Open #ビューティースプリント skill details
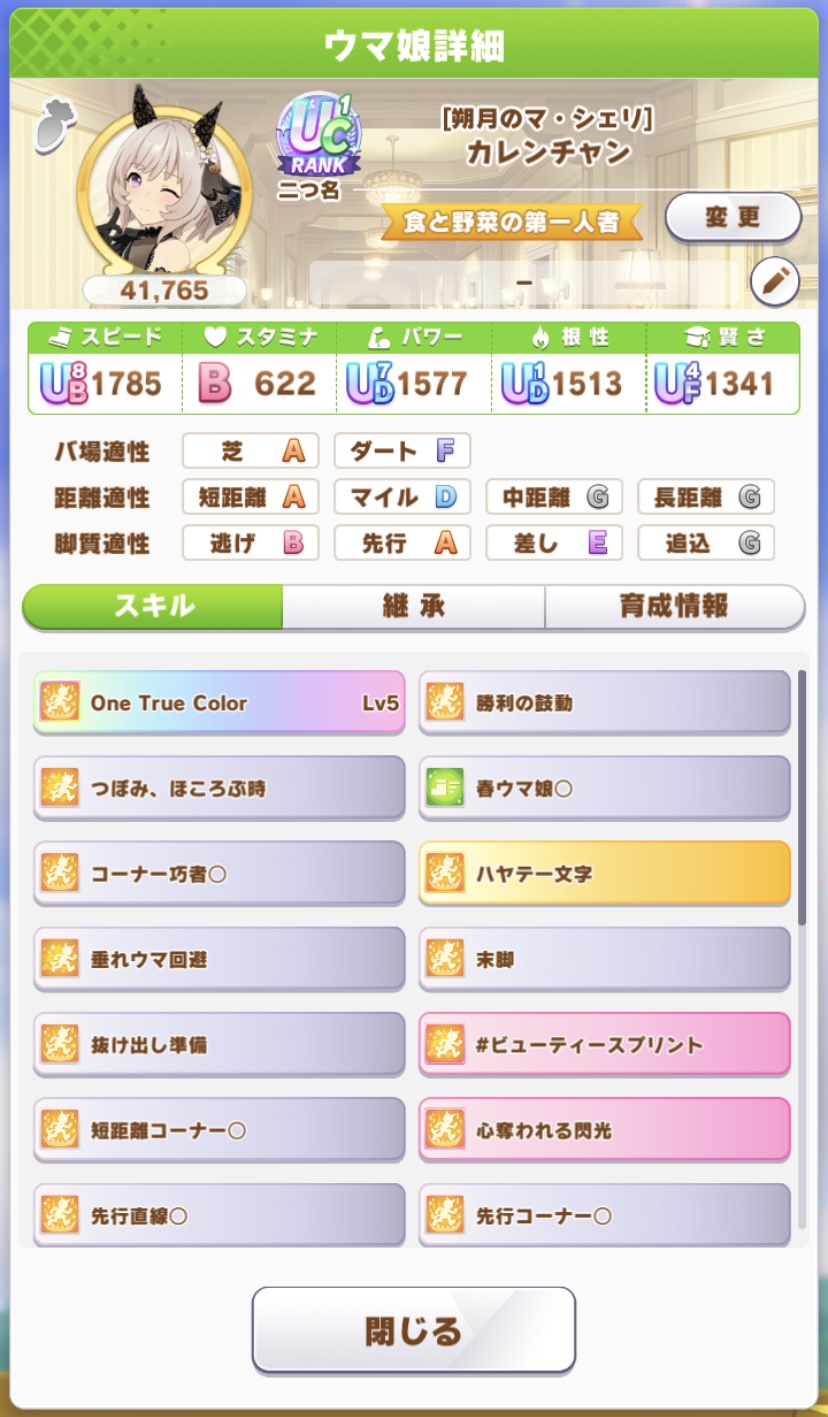The width and height of the screenshot is (828, 1417). [x=604, y=1045]
